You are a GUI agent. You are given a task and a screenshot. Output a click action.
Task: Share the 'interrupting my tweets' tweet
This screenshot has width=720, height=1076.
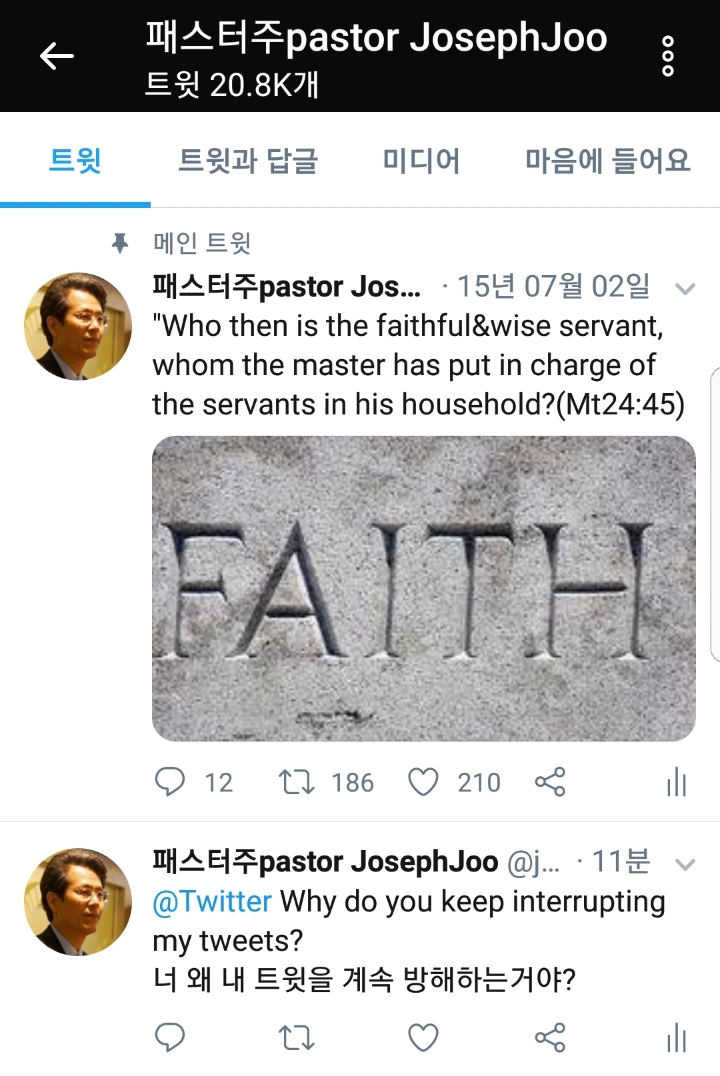pyautogui.click(x=550, y=1037)
